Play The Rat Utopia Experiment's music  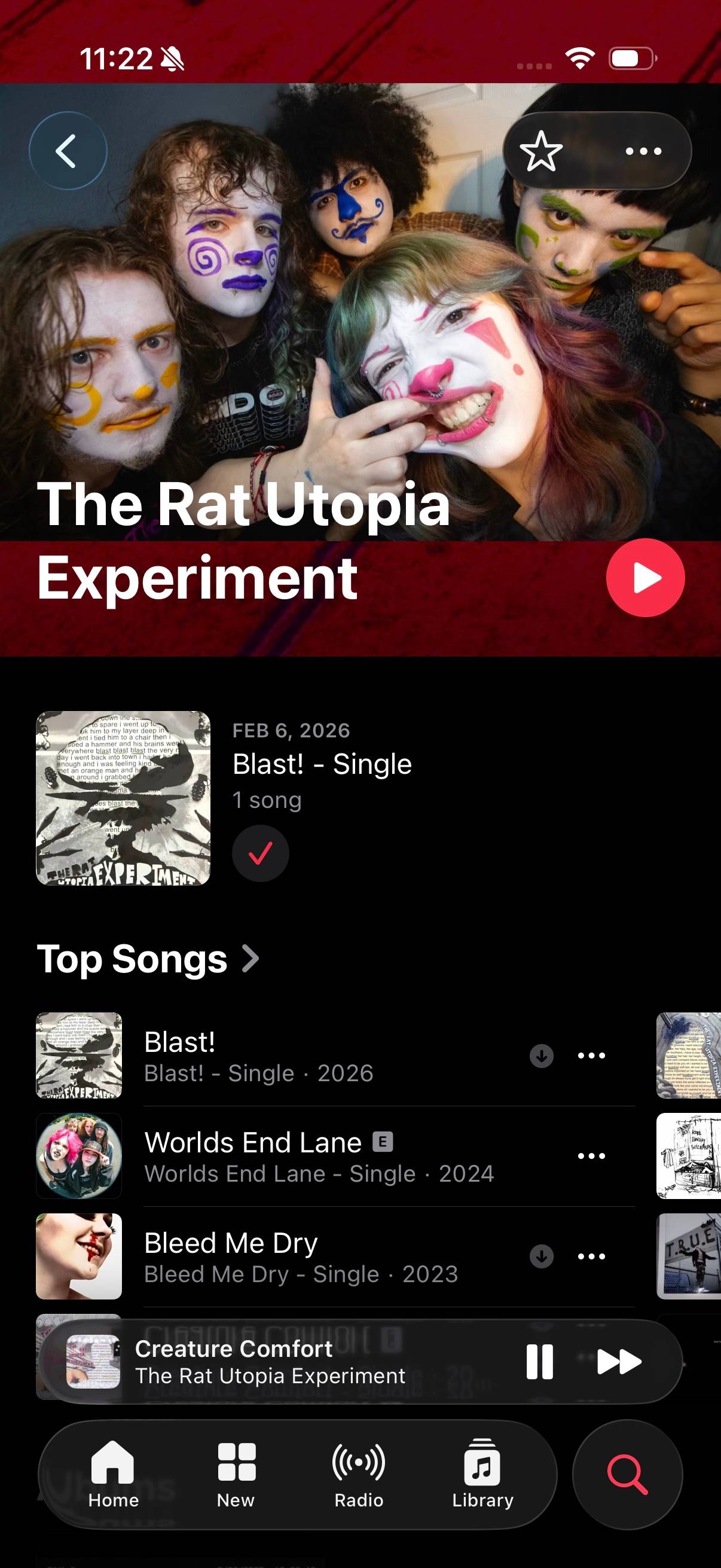645,578
